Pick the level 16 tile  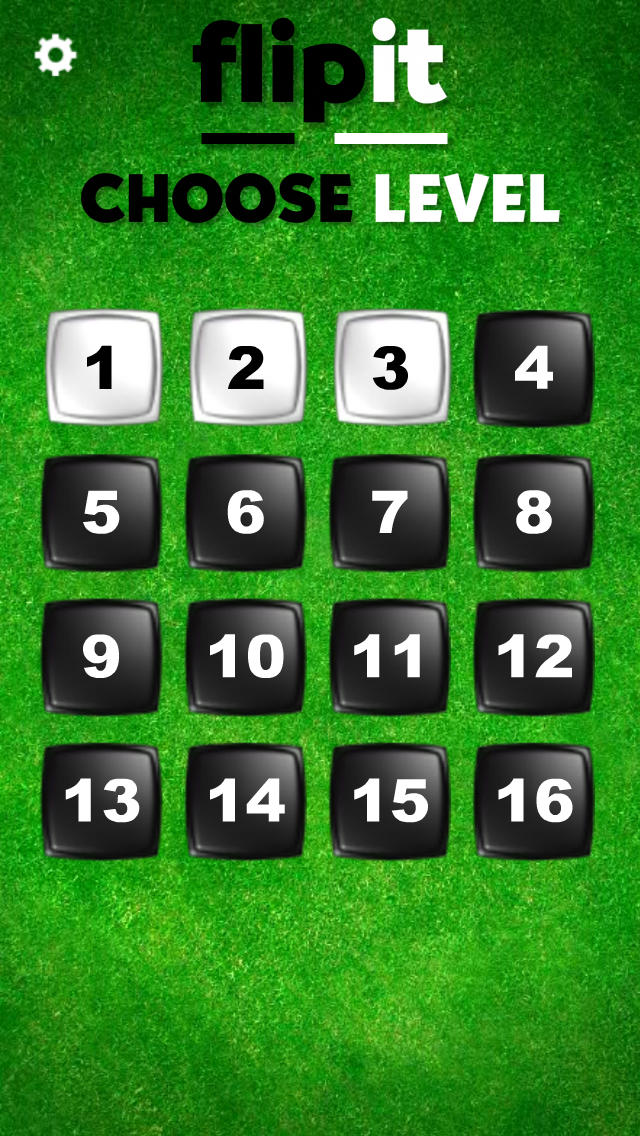534,800
